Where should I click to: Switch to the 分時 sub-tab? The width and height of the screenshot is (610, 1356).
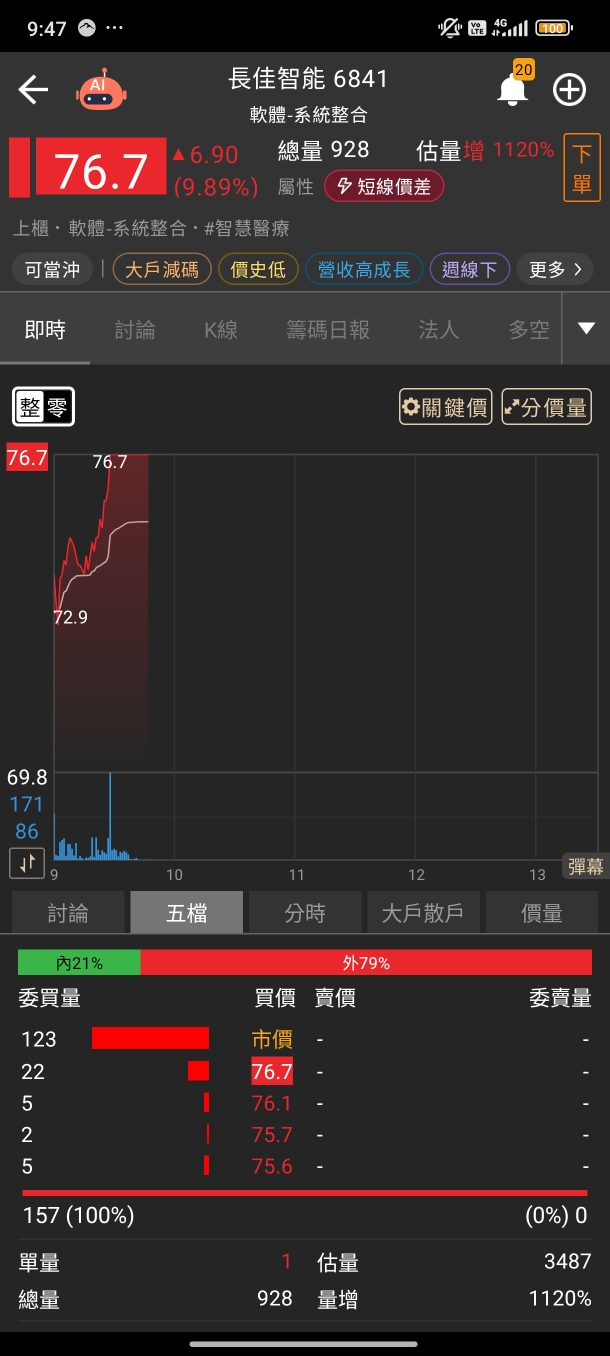pos(305,913)
